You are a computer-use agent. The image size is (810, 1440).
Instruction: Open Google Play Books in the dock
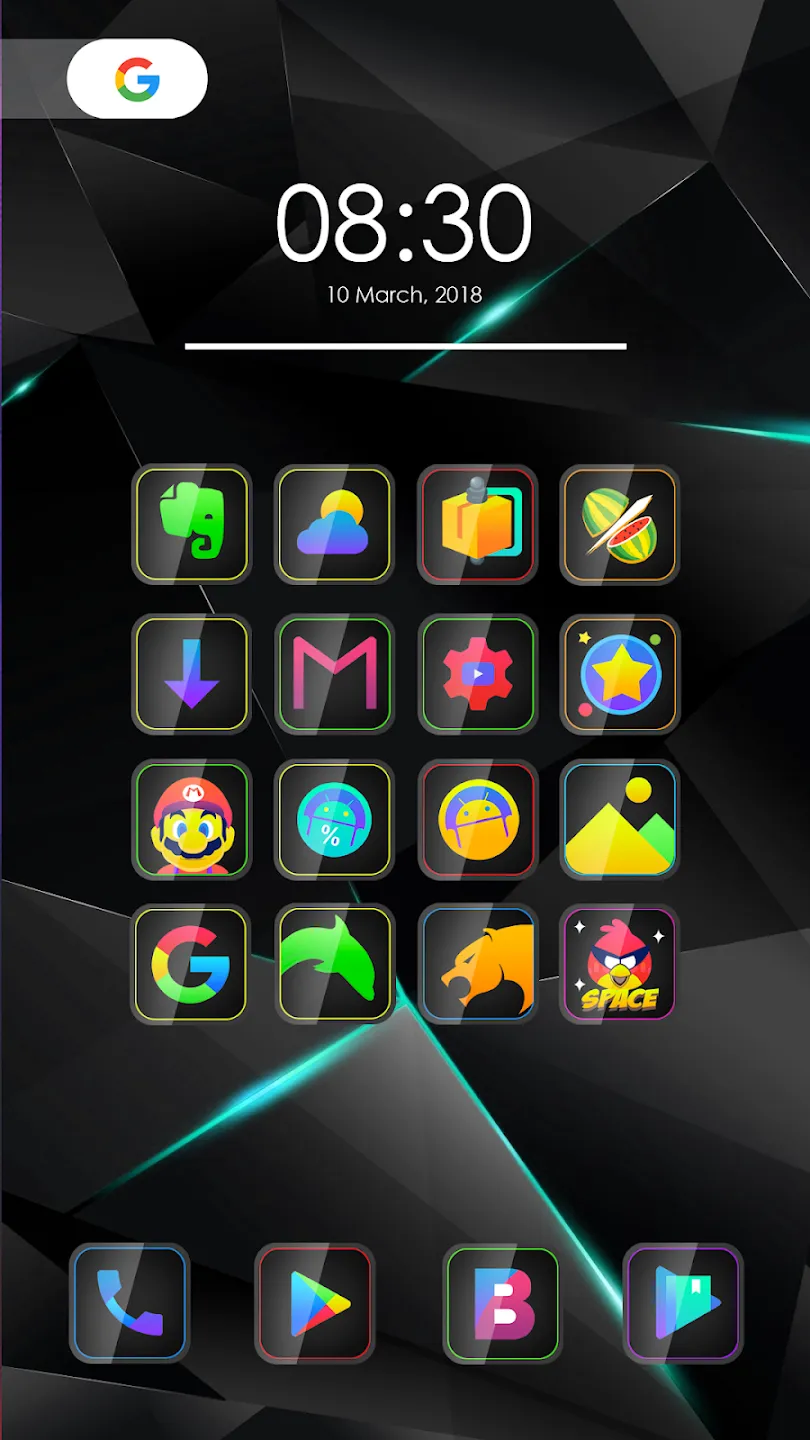[683, 1304]
